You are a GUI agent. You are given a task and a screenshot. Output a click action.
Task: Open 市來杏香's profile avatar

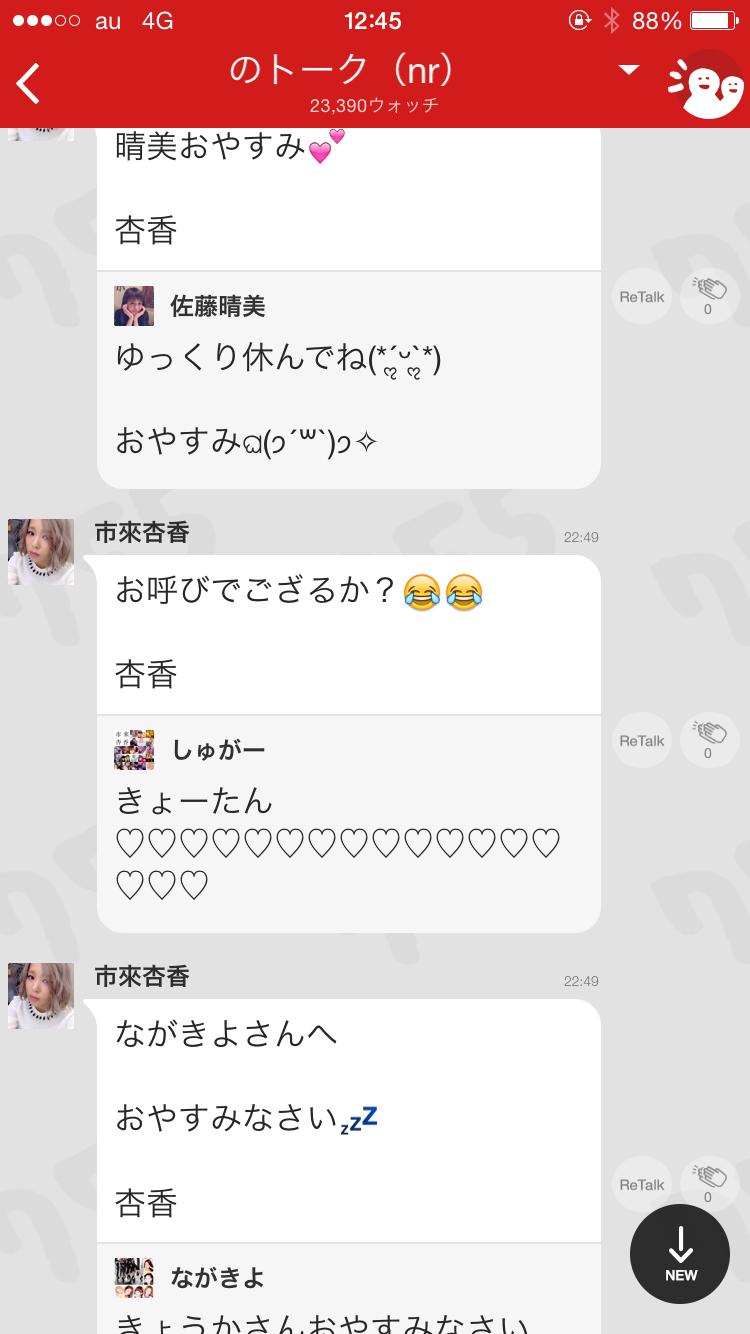tap(41, 551)
